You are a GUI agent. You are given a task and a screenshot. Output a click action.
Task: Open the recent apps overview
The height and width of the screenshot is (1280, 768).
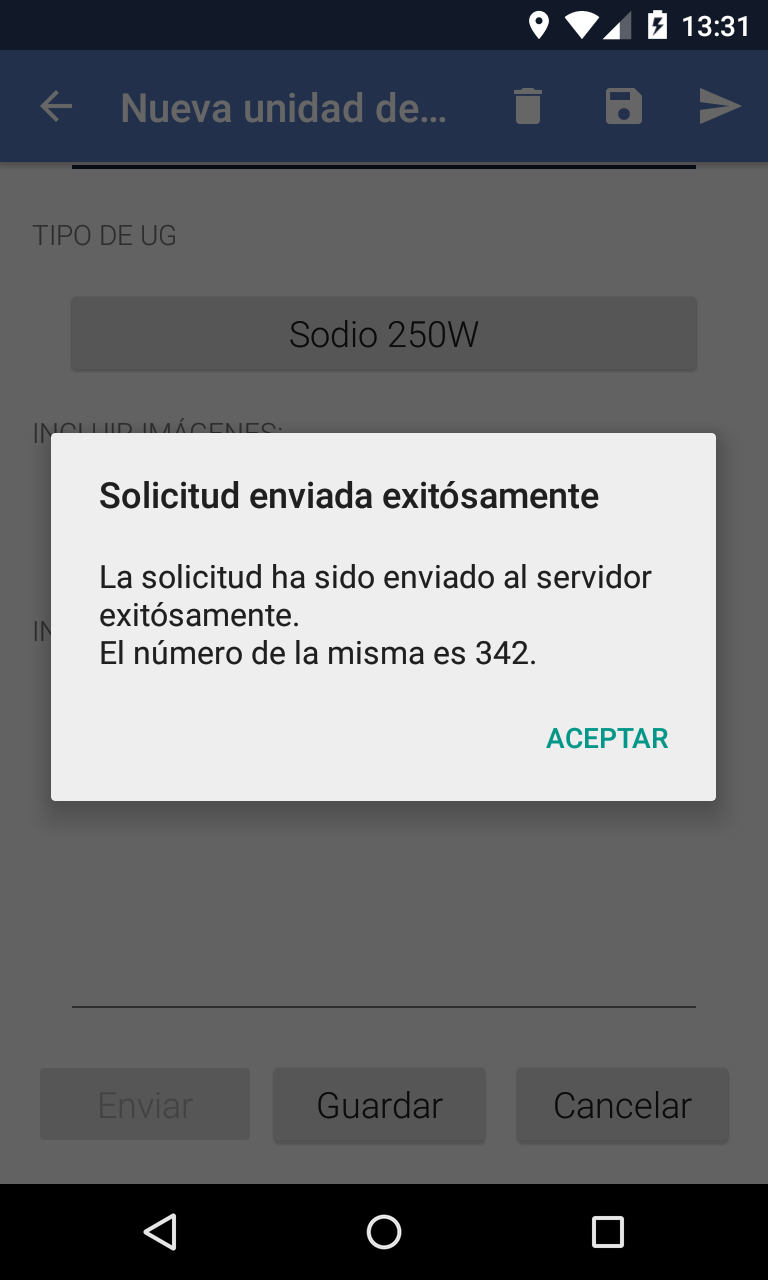point(608,1232)
